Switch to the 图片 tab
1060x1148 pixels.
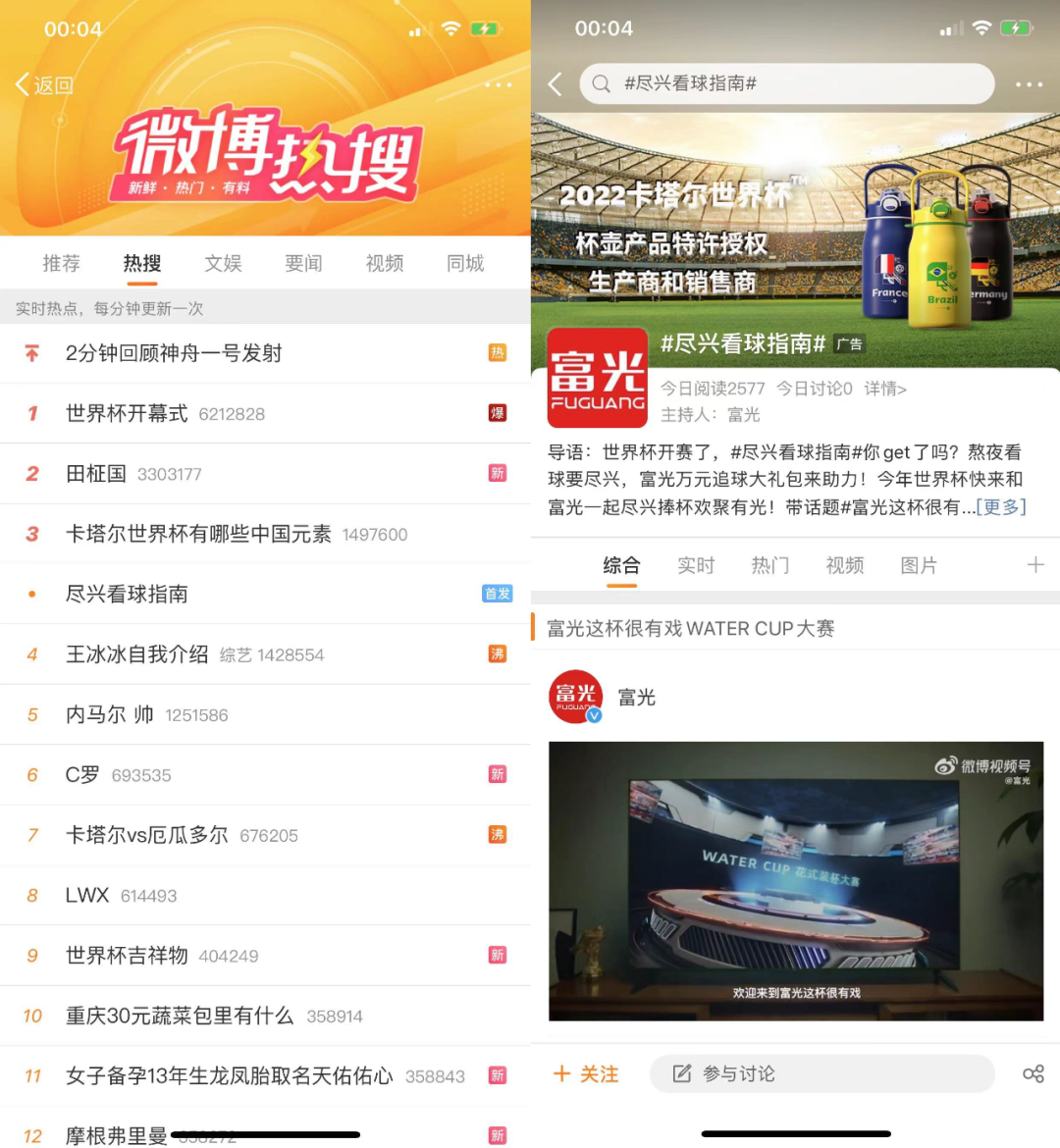pyautogui.click(x=919, y=565)
